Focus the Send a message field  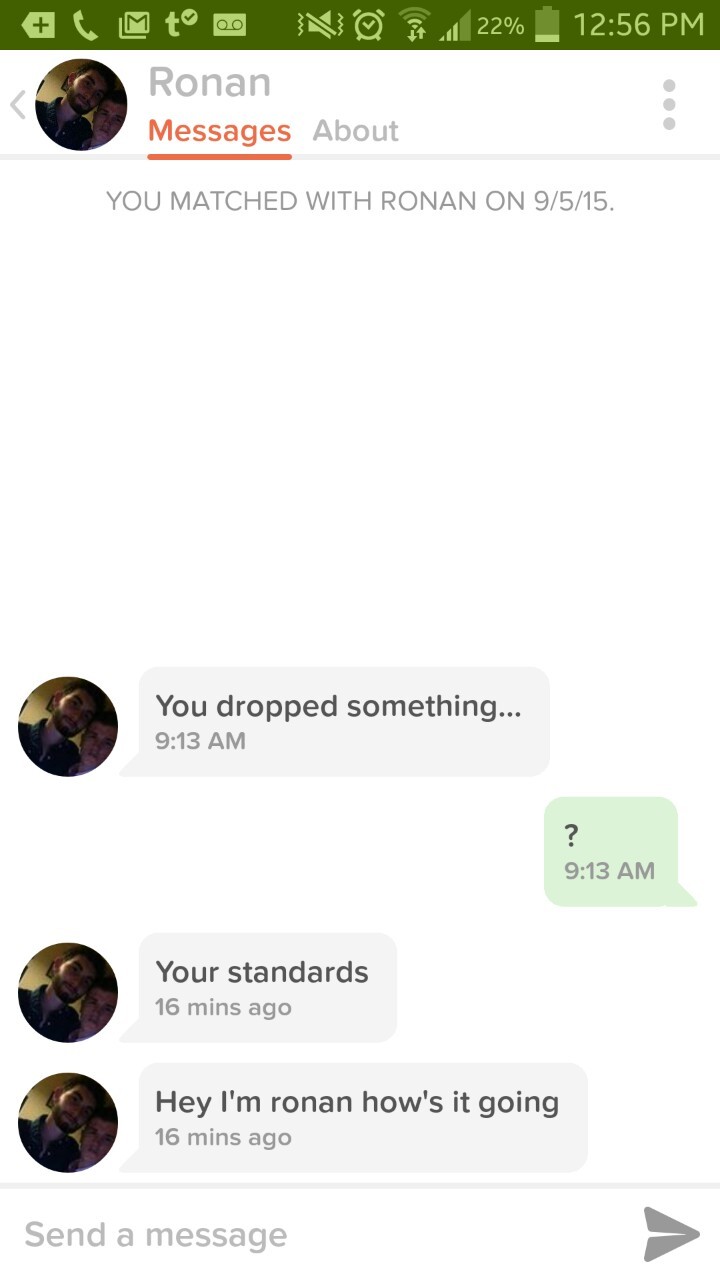coord(320,1235)
